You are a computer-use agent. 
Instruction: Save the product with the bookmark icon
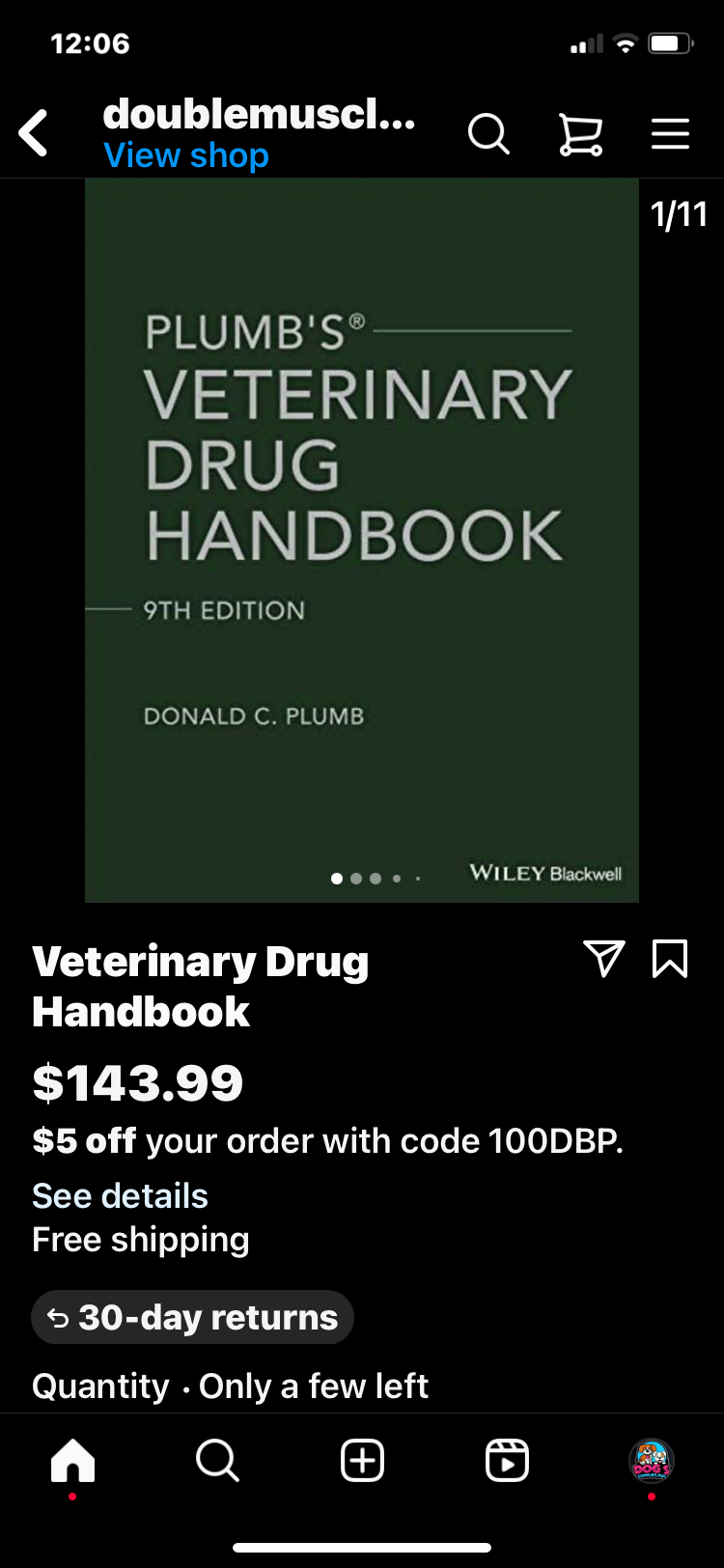pos(670,959)
